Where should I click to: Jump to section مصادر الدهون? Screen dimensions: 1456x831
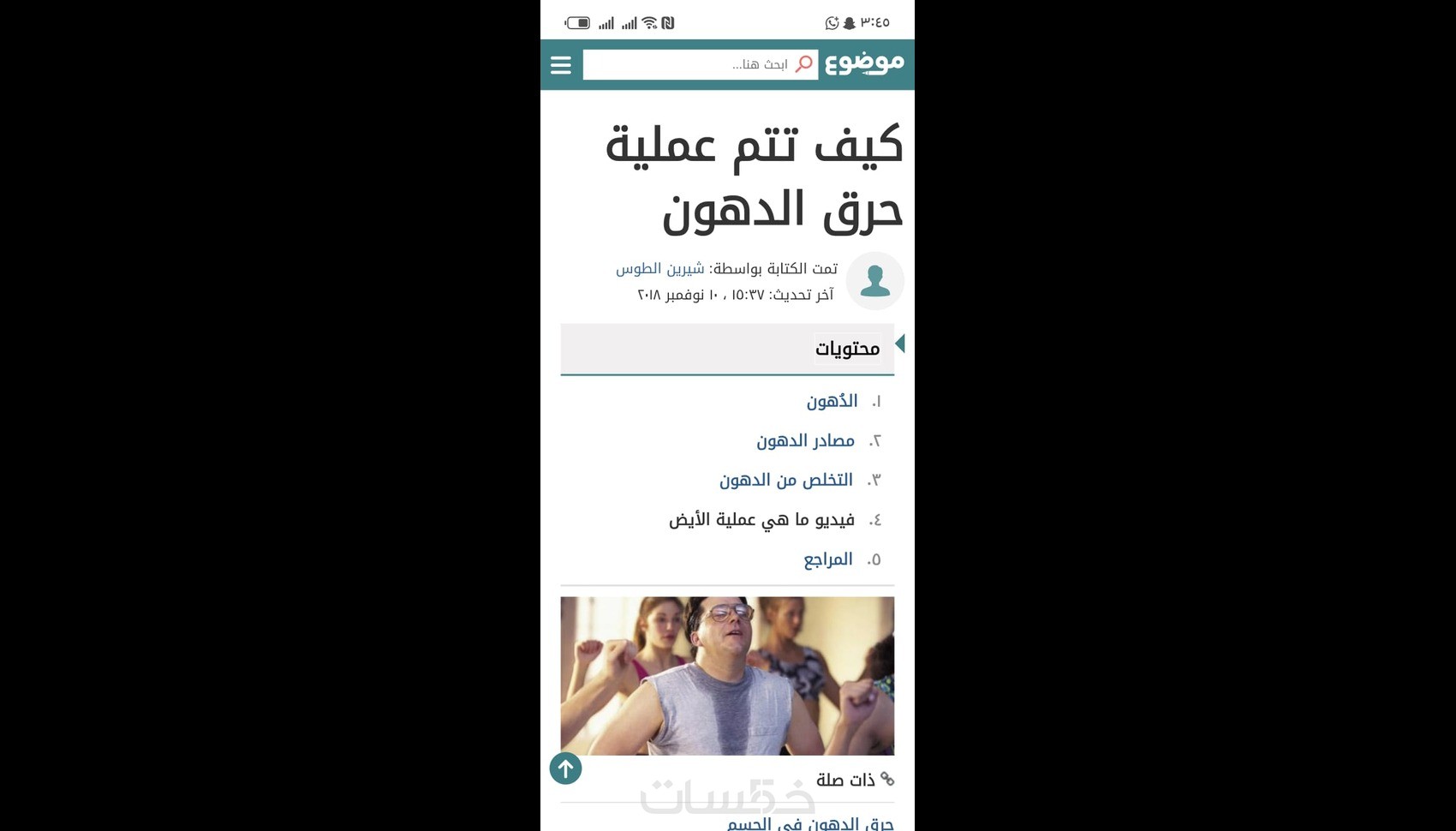tap(805, 440)
